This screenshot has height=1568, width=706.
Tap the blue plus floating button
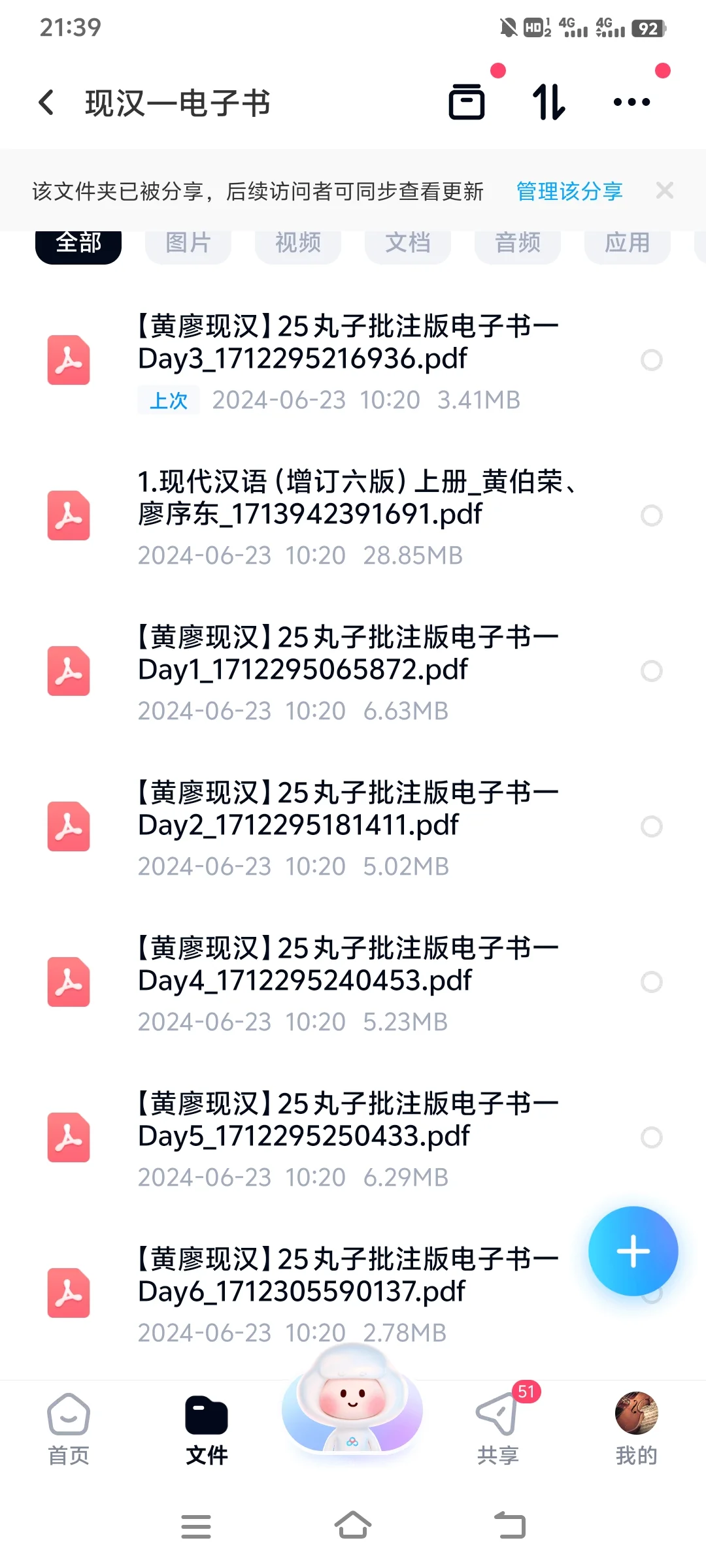tap(633, 1251)
